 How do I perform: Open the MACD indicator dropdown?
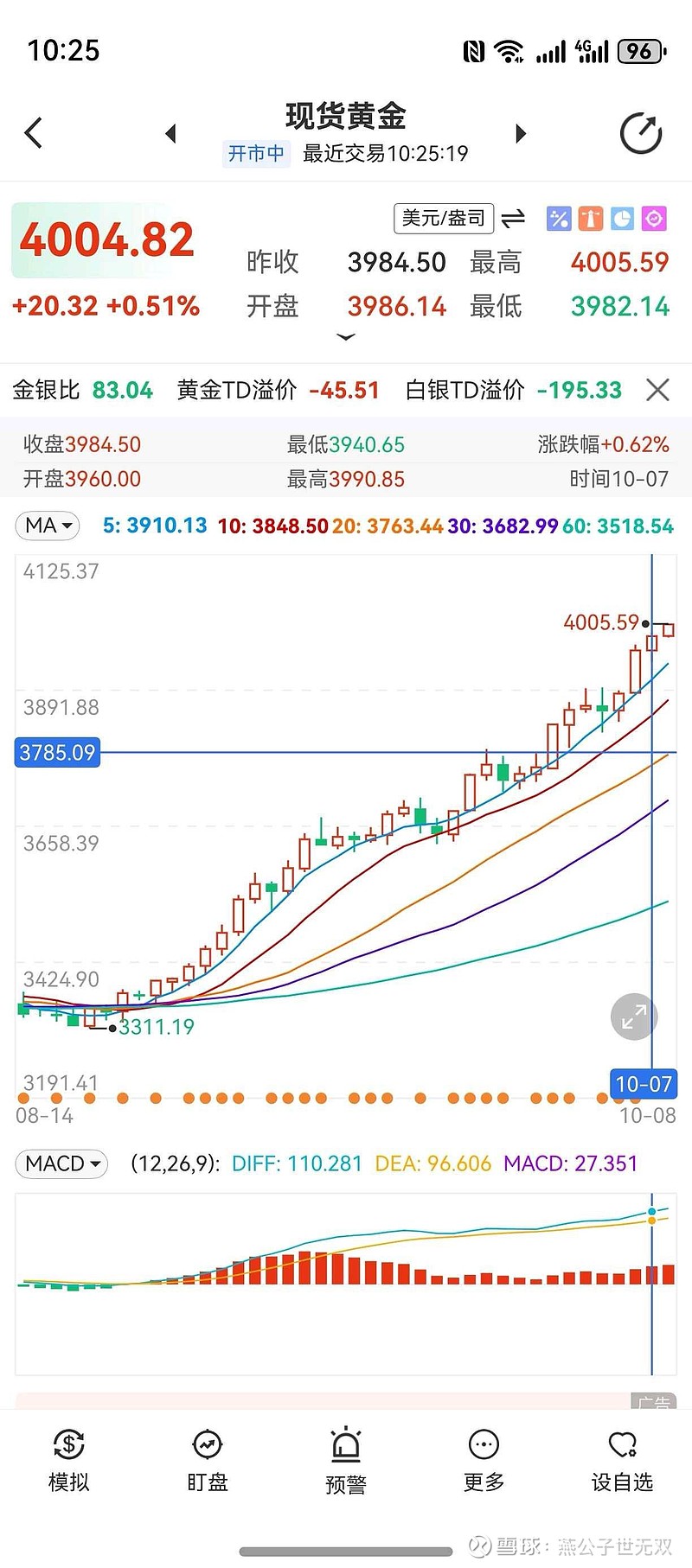tap(61, 1163)
